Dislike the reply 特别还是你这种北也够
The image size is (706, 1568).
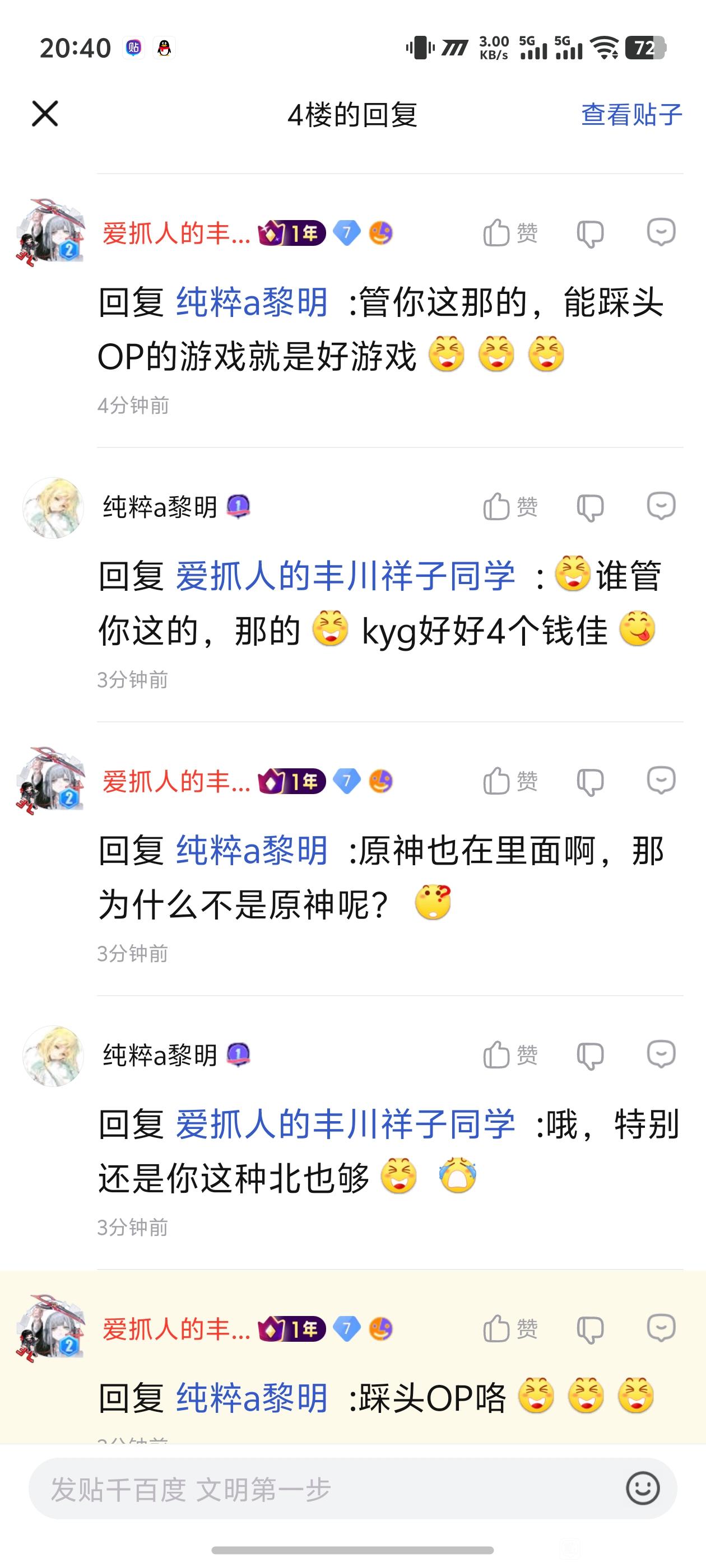[x=589, y=1055]
